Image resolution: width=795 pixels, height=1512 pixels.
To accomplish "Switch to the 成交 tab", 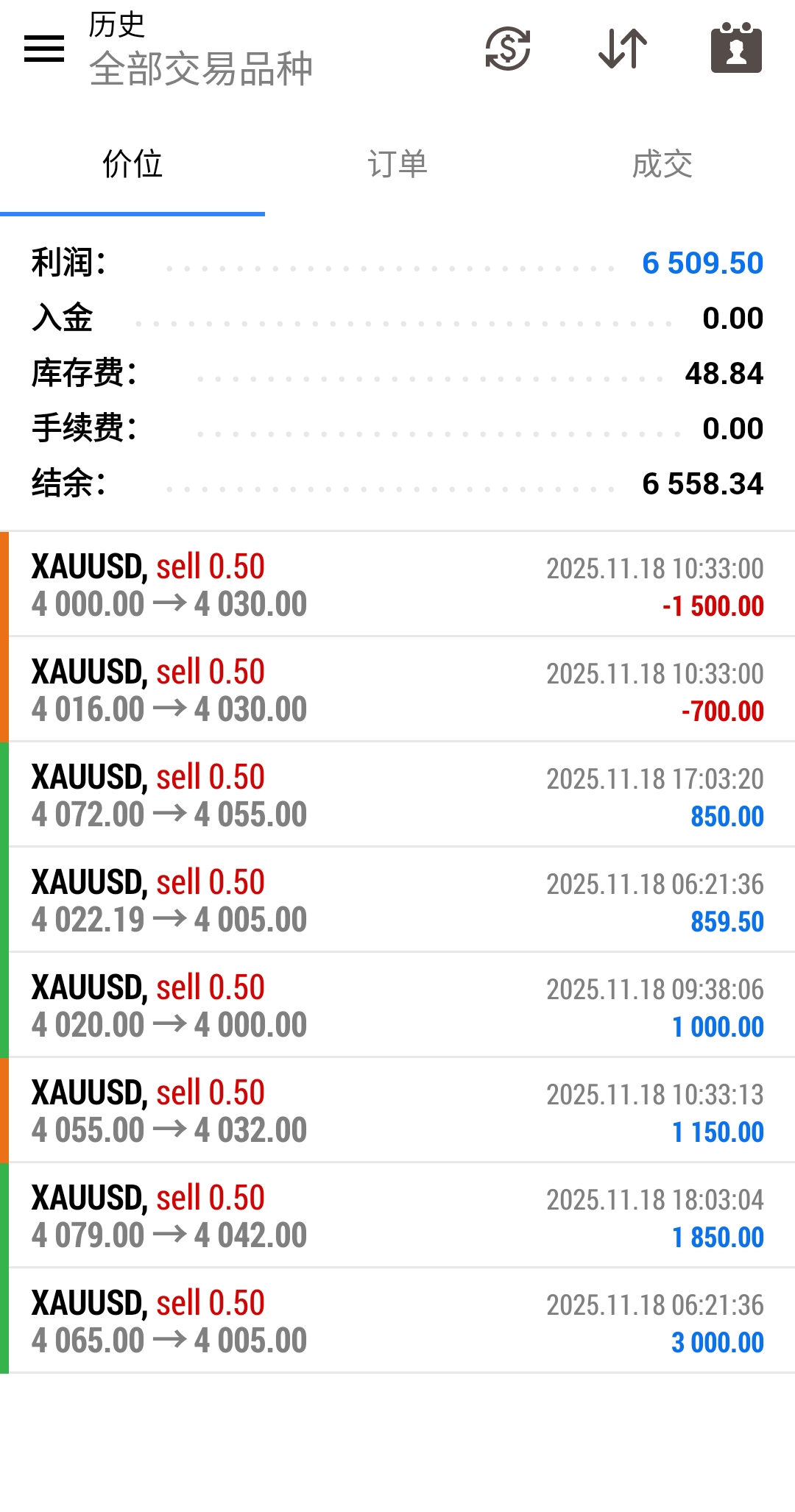I will pos(662,164).
